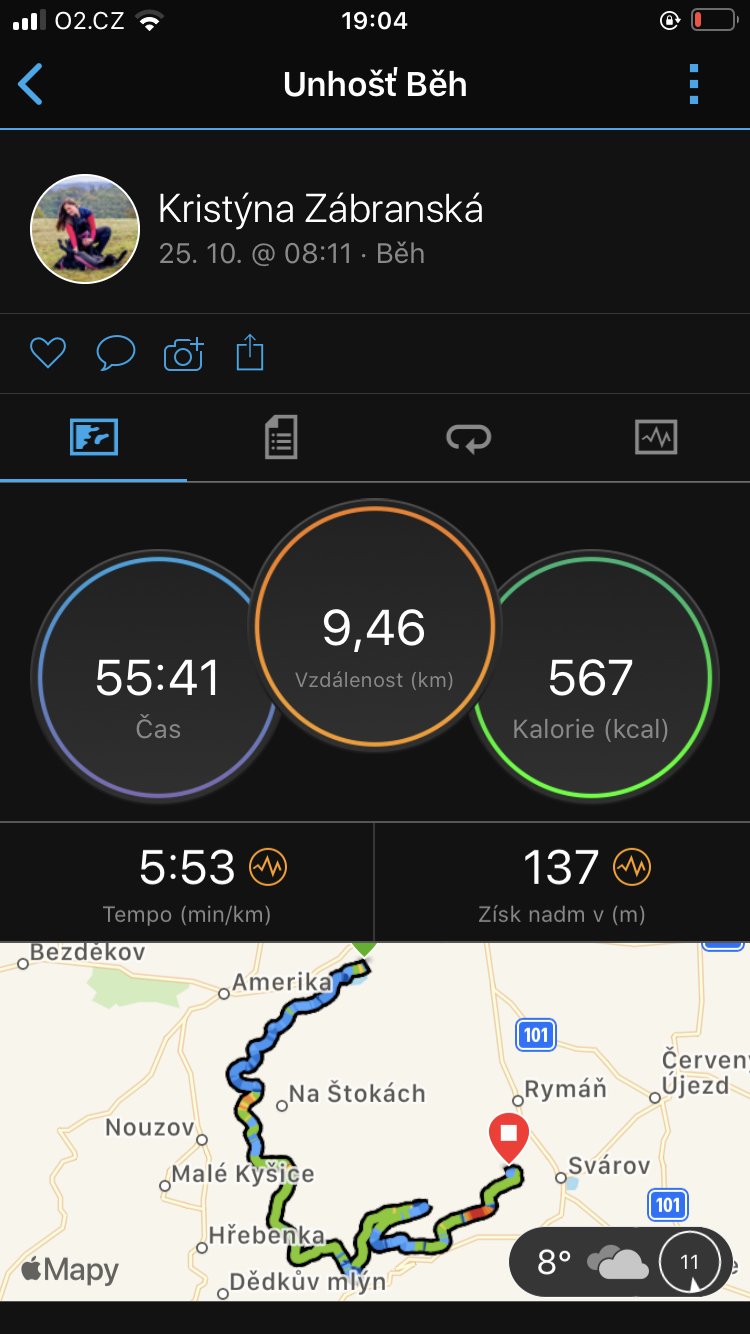Switch to the stats details tab

point(281,438)
